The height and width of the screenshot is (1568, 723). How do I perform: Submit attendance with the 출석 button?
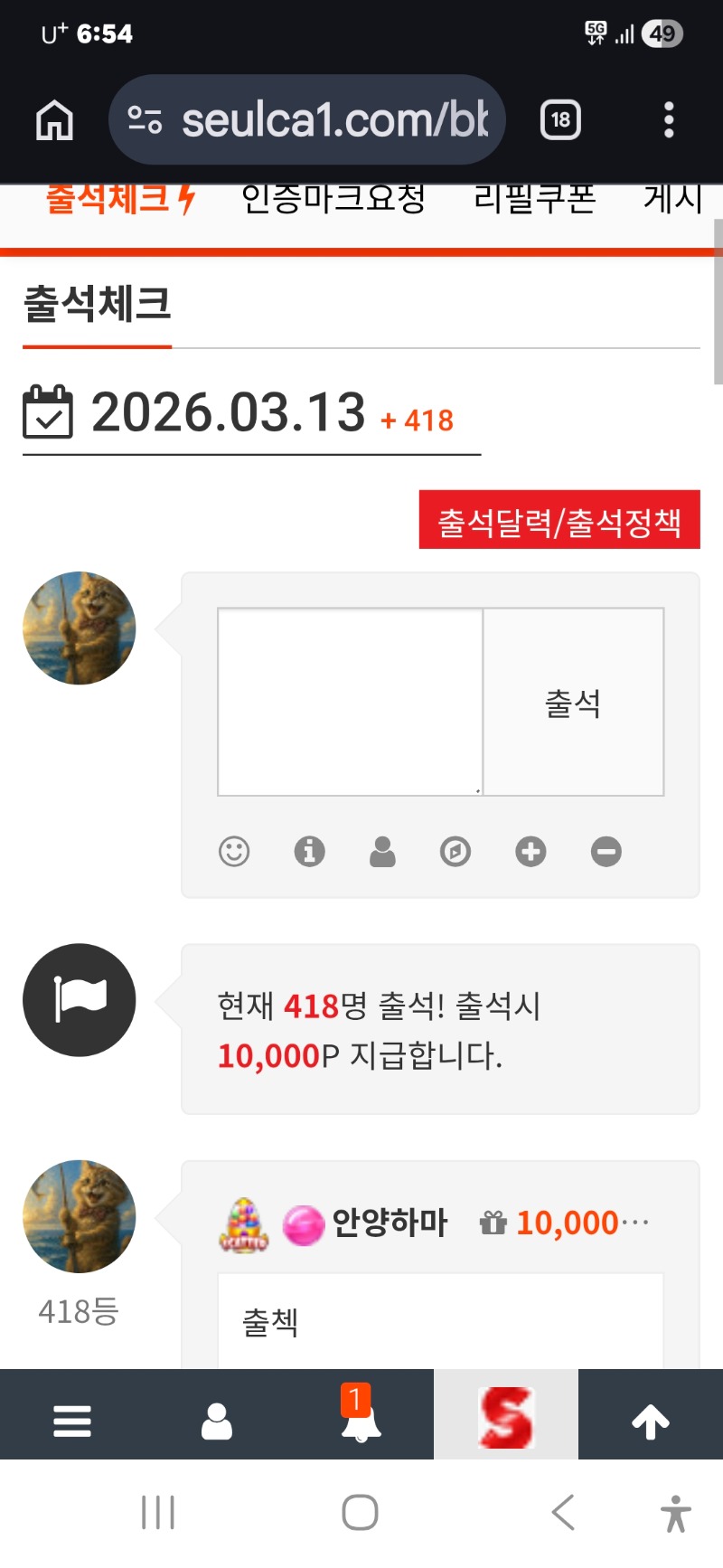(574, 702)
